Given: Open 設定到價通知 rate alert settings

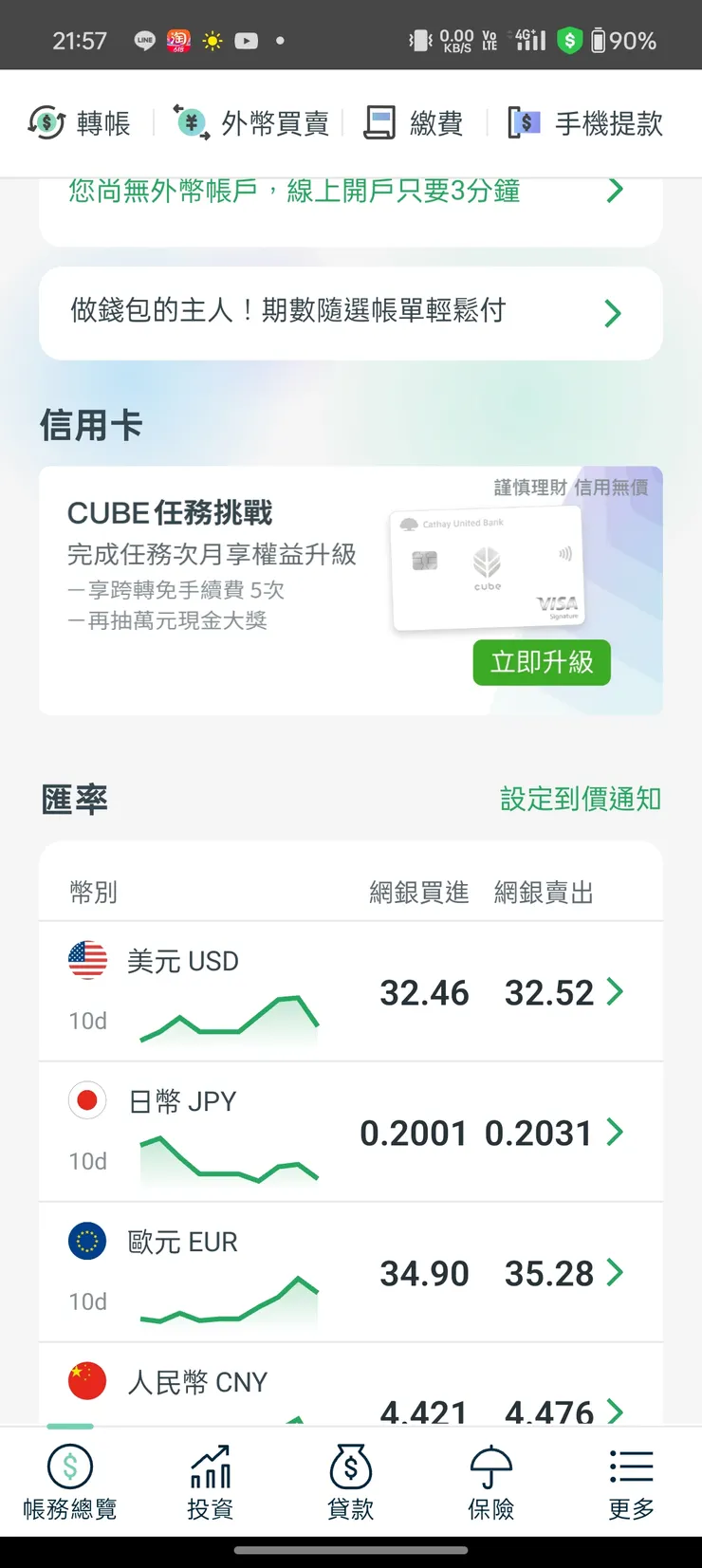Looking at the screenshot, I should click(580, 799).
